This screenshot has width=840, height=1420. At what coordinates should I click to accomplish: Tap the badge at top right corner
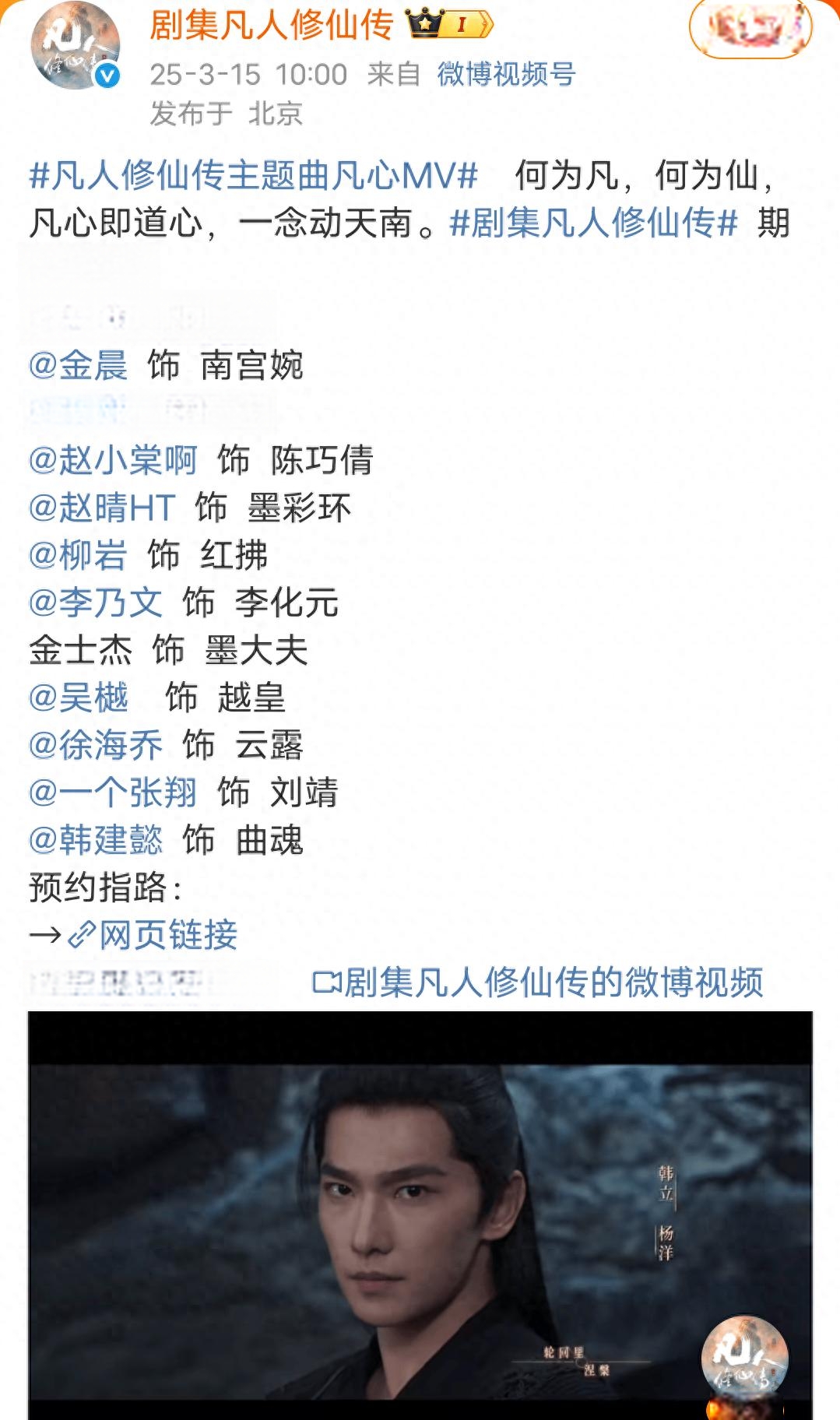click(750, 28)
